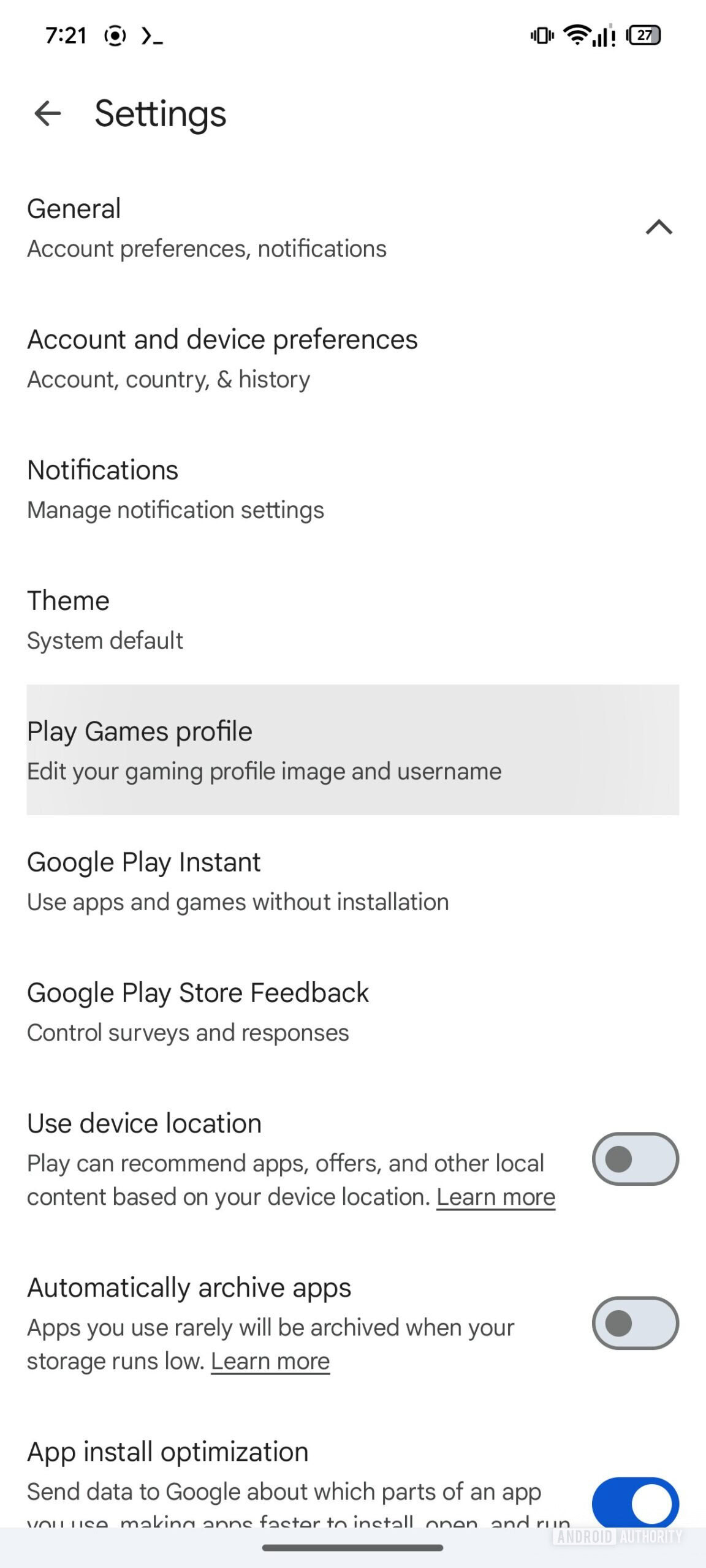Open Account and device preferences
Screen dimensions: 706x1568
coord(222,358)
